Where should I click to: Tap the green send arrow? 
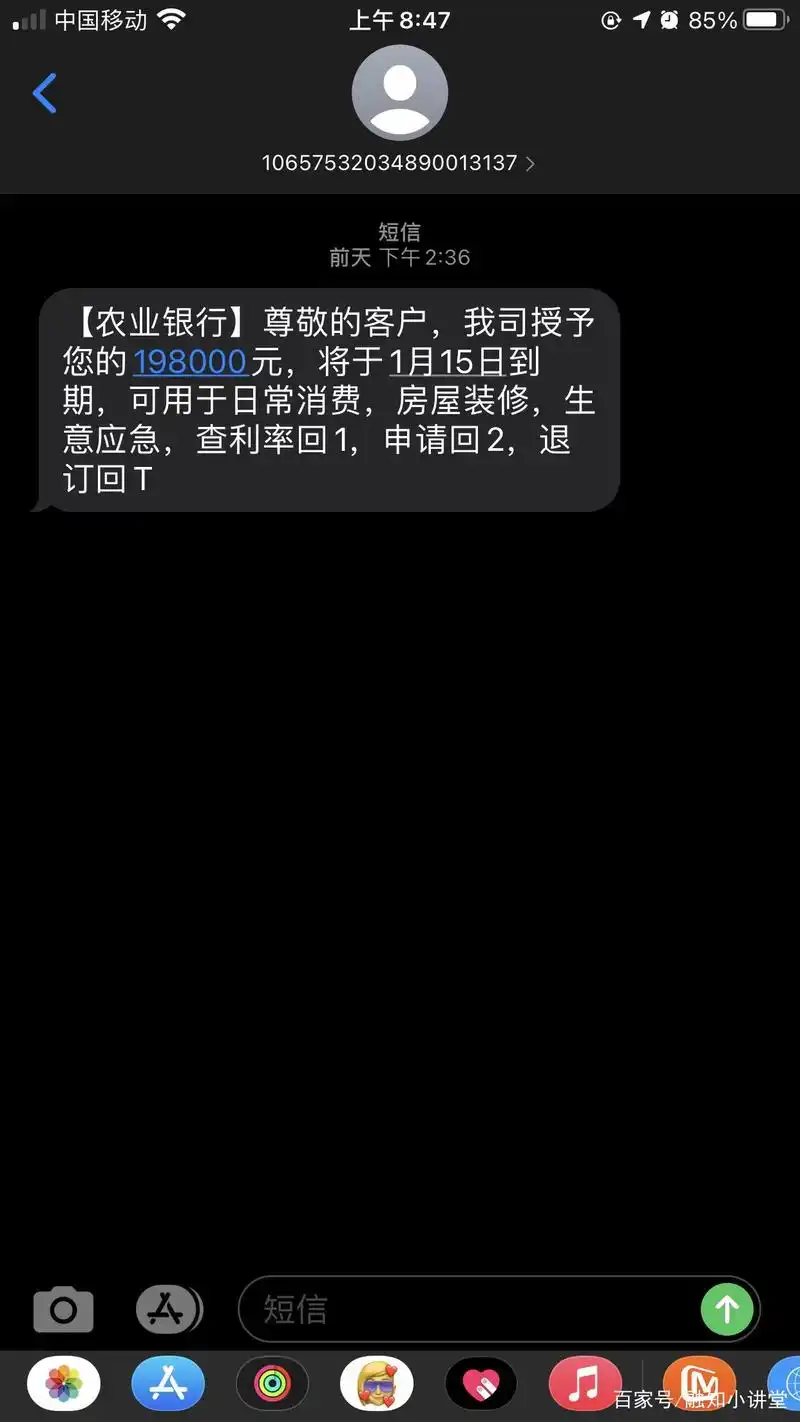click(727, 1308)
